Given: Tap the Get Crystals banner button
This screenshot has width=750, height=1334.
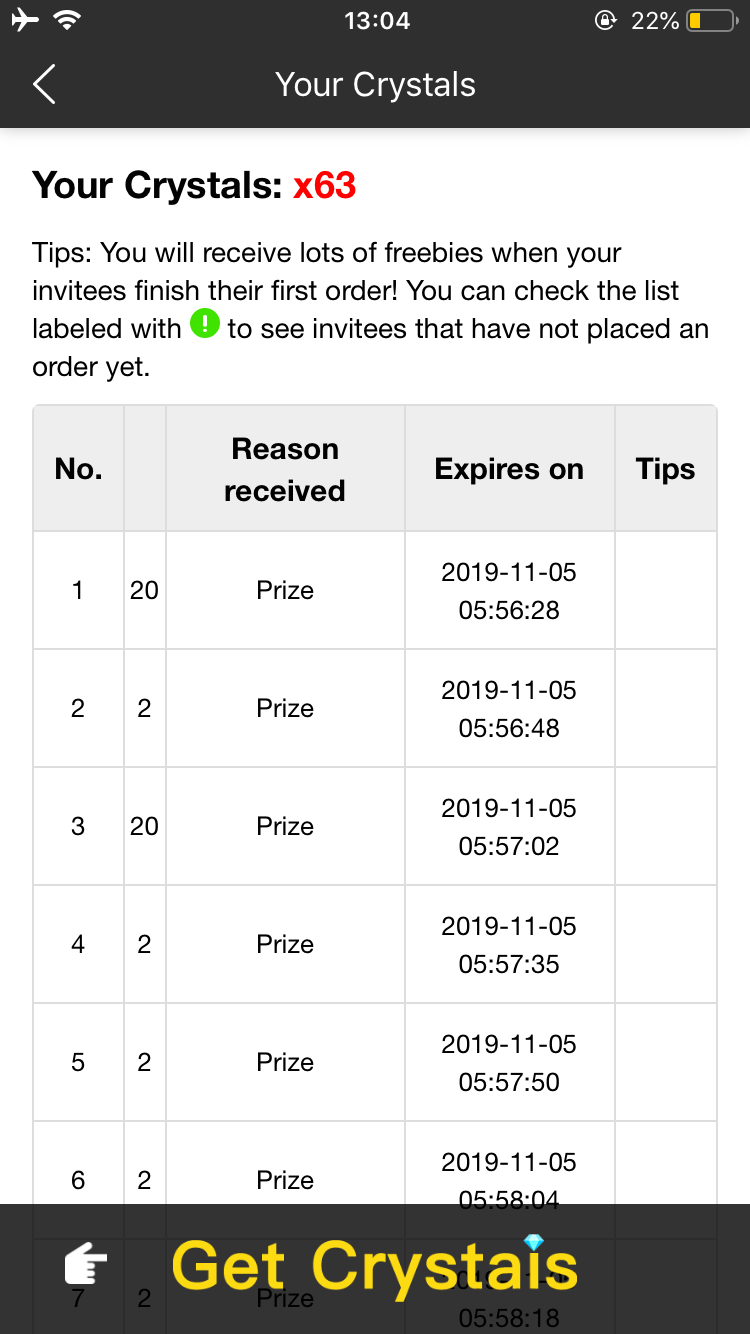Looking at the screenshot, I should [x=375, y=1267].
